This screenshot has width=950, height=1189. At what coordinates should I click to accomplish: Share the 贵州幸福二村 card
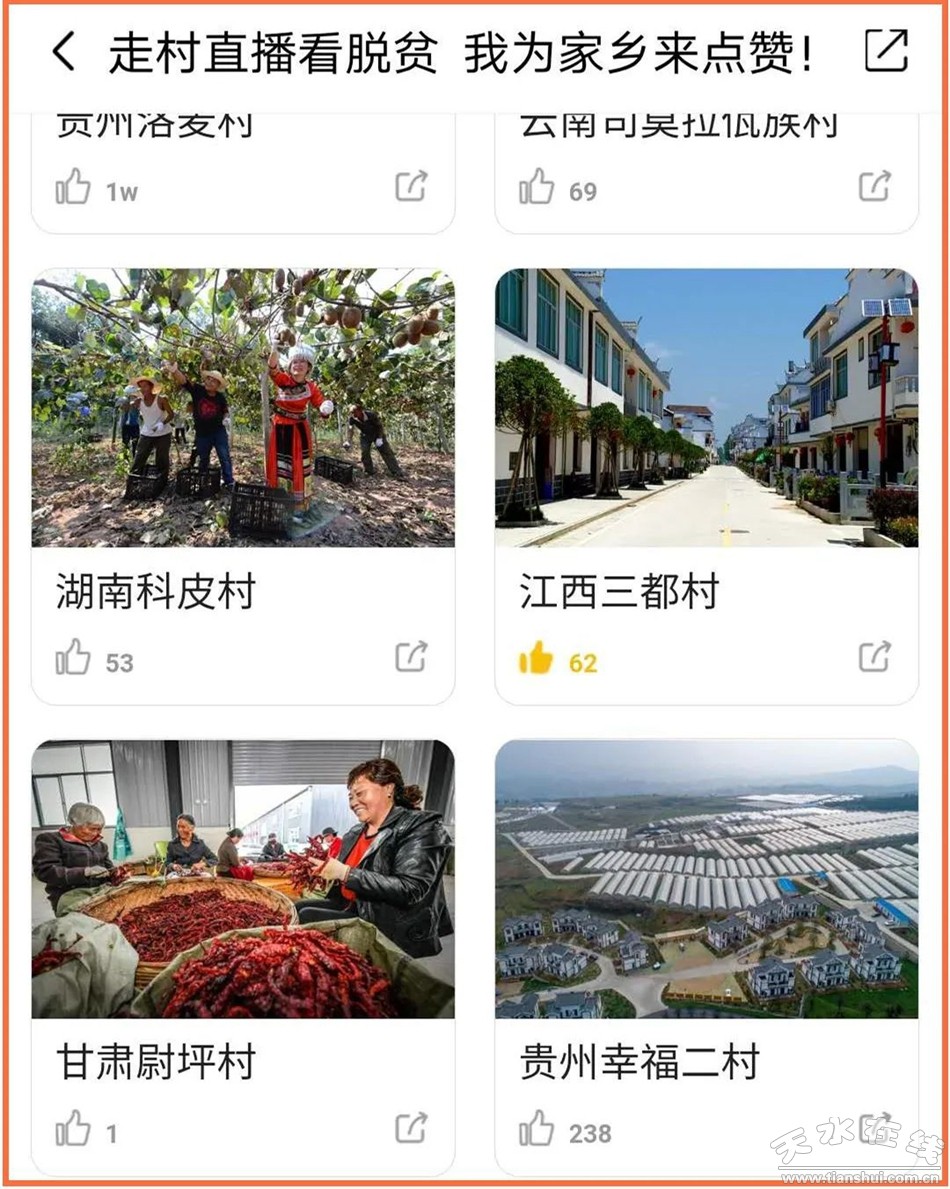pyautogui.click(x=875, y=1127)
